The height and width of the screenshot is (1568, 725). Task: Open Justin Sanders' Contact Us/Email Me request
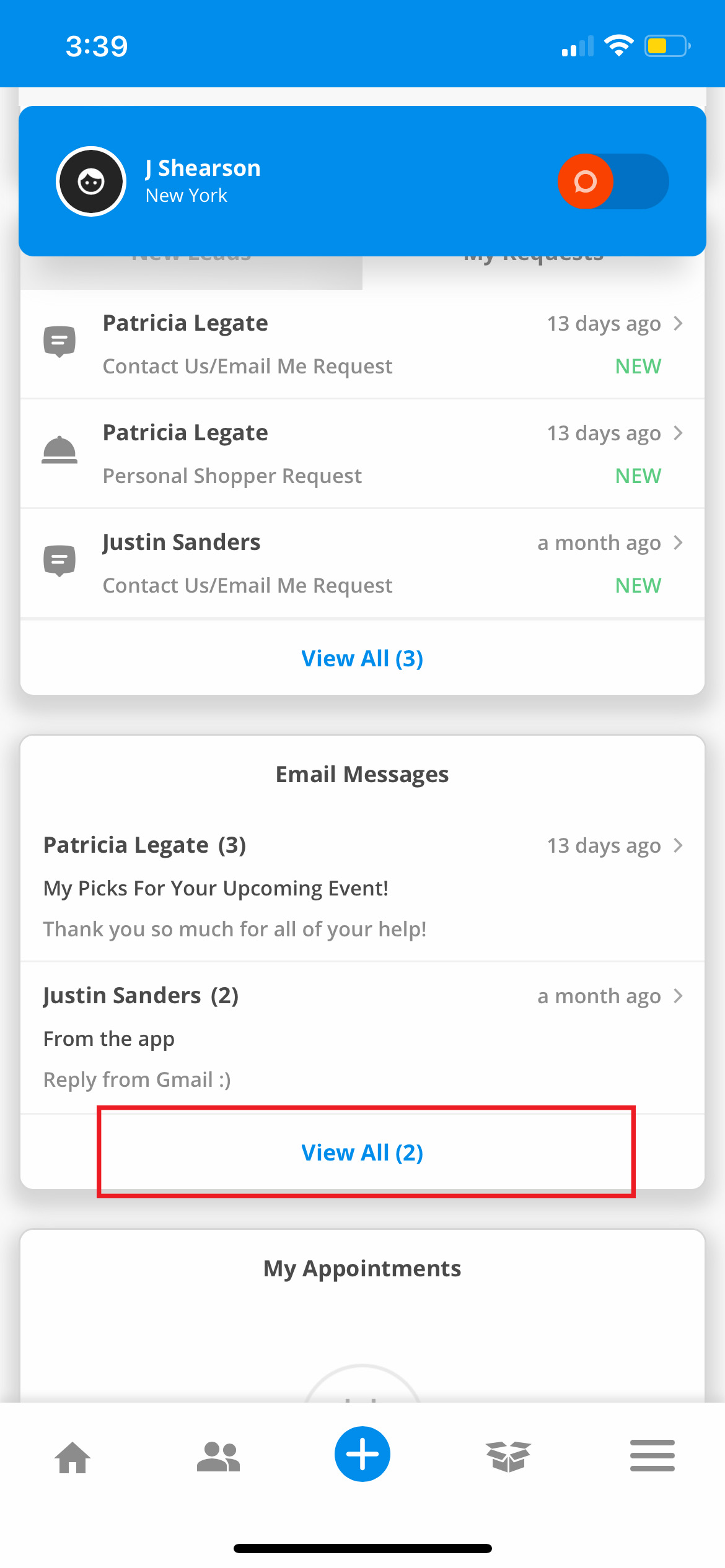(362, 564)
